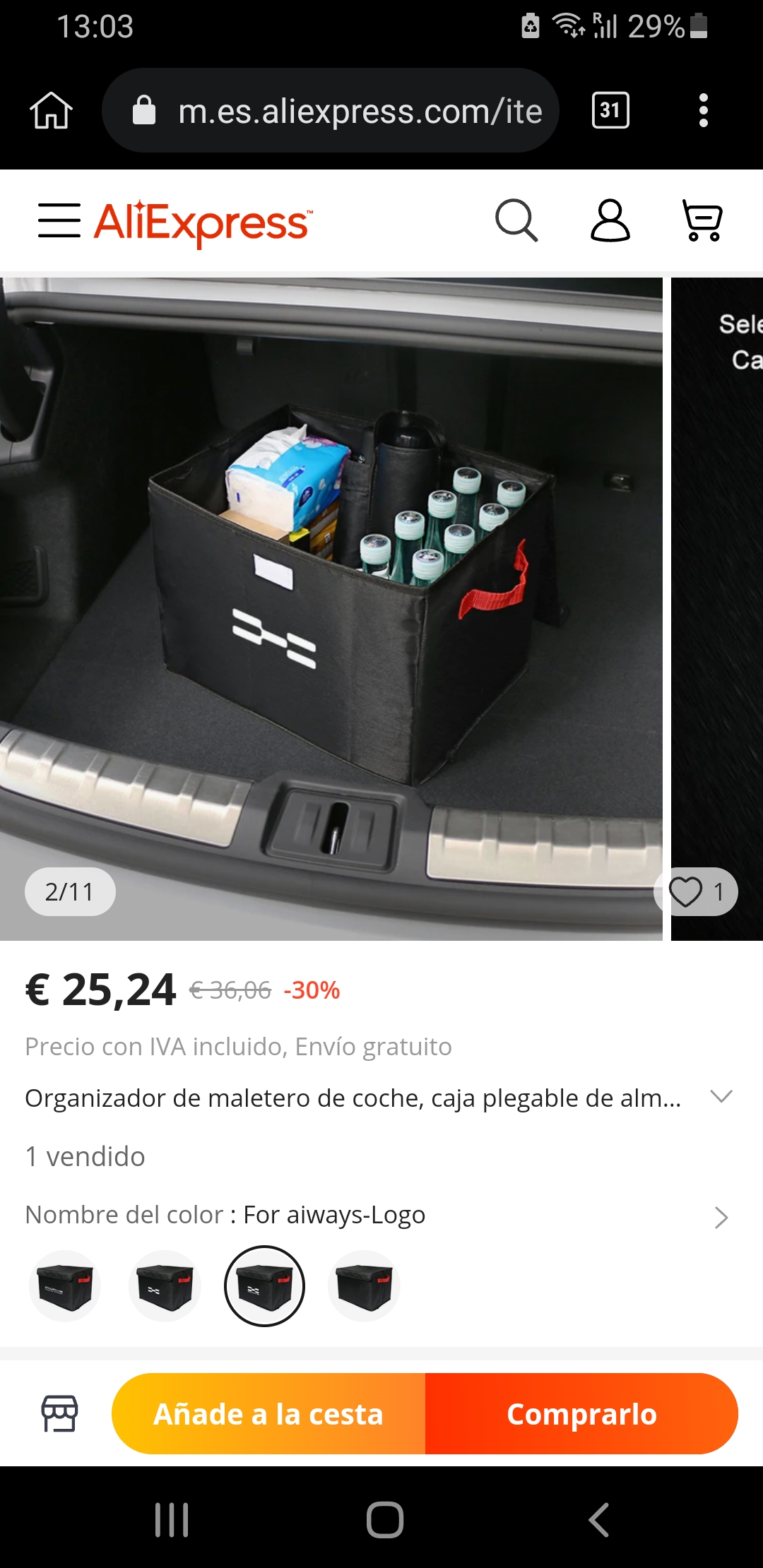Open the store icon beside the cart button
This screenshot has height=1568, width=763.
(59, 1413)
